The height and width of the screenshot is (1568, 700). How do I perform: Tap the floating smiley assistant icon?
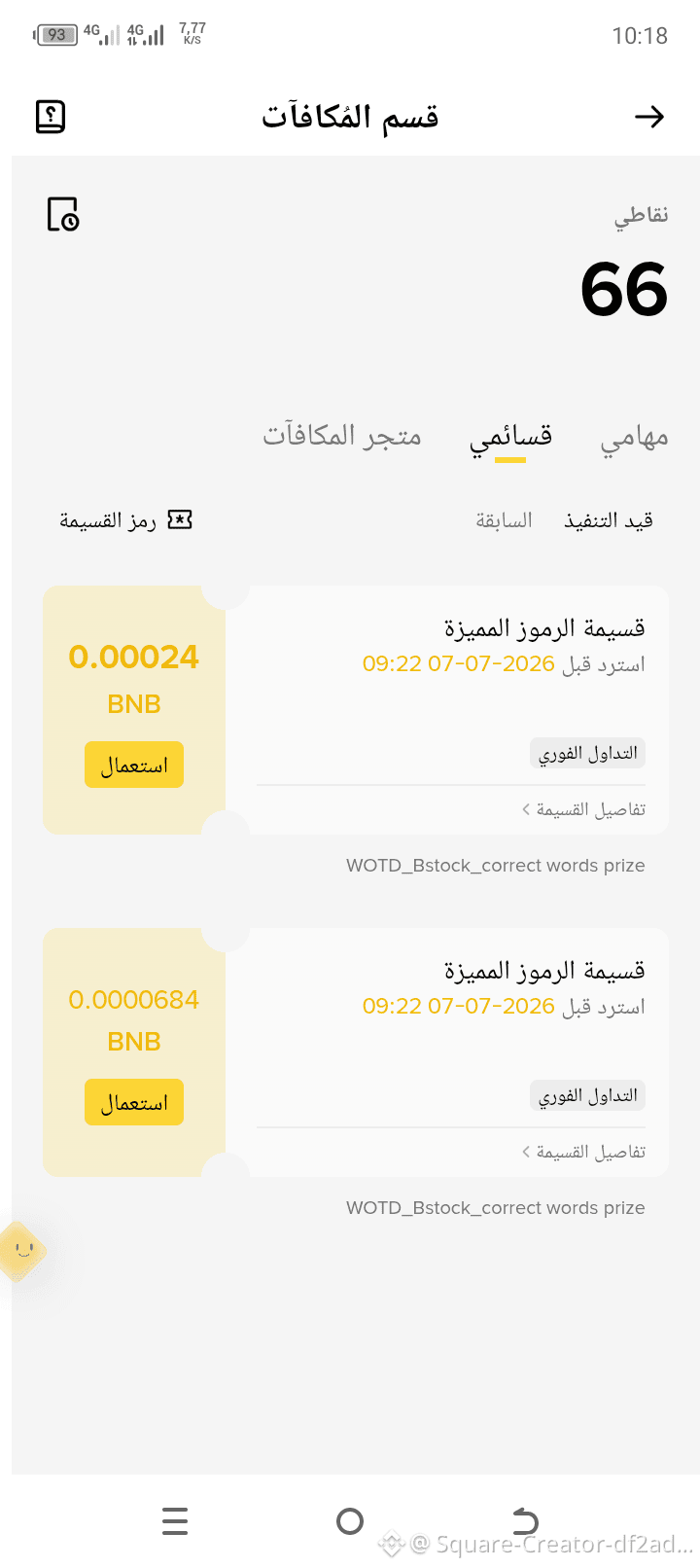tap(19, 1250)
